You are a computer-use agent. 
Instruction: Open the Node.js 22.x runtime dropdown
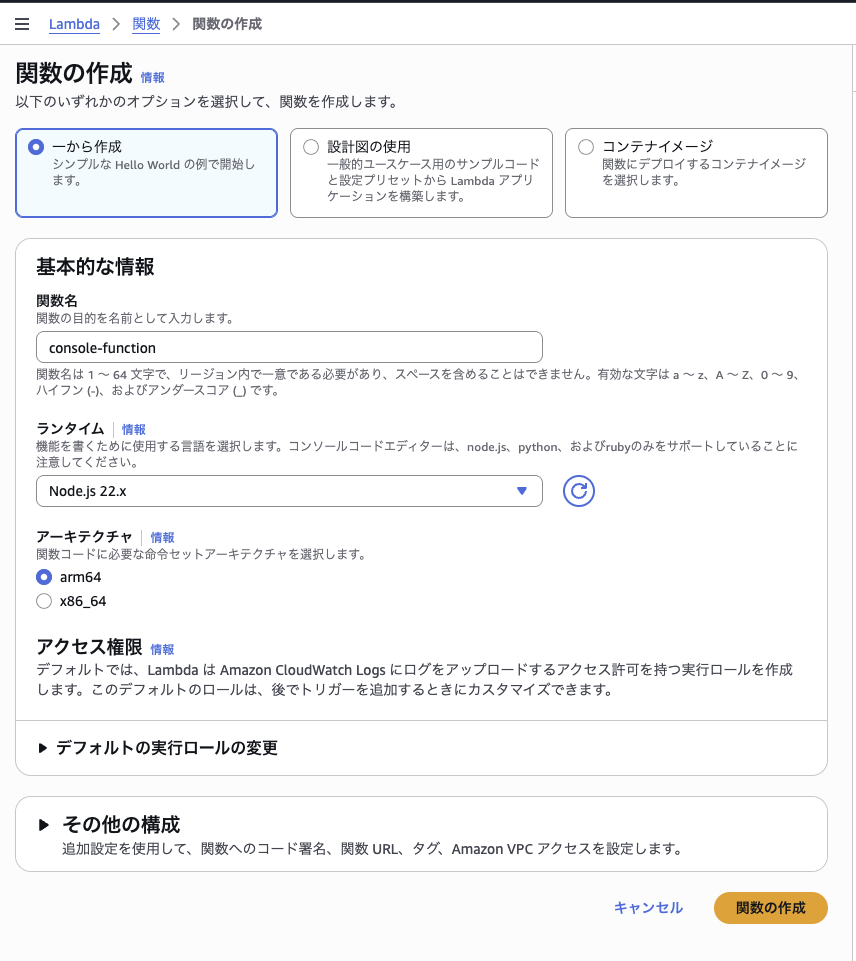tap(289, 491)
